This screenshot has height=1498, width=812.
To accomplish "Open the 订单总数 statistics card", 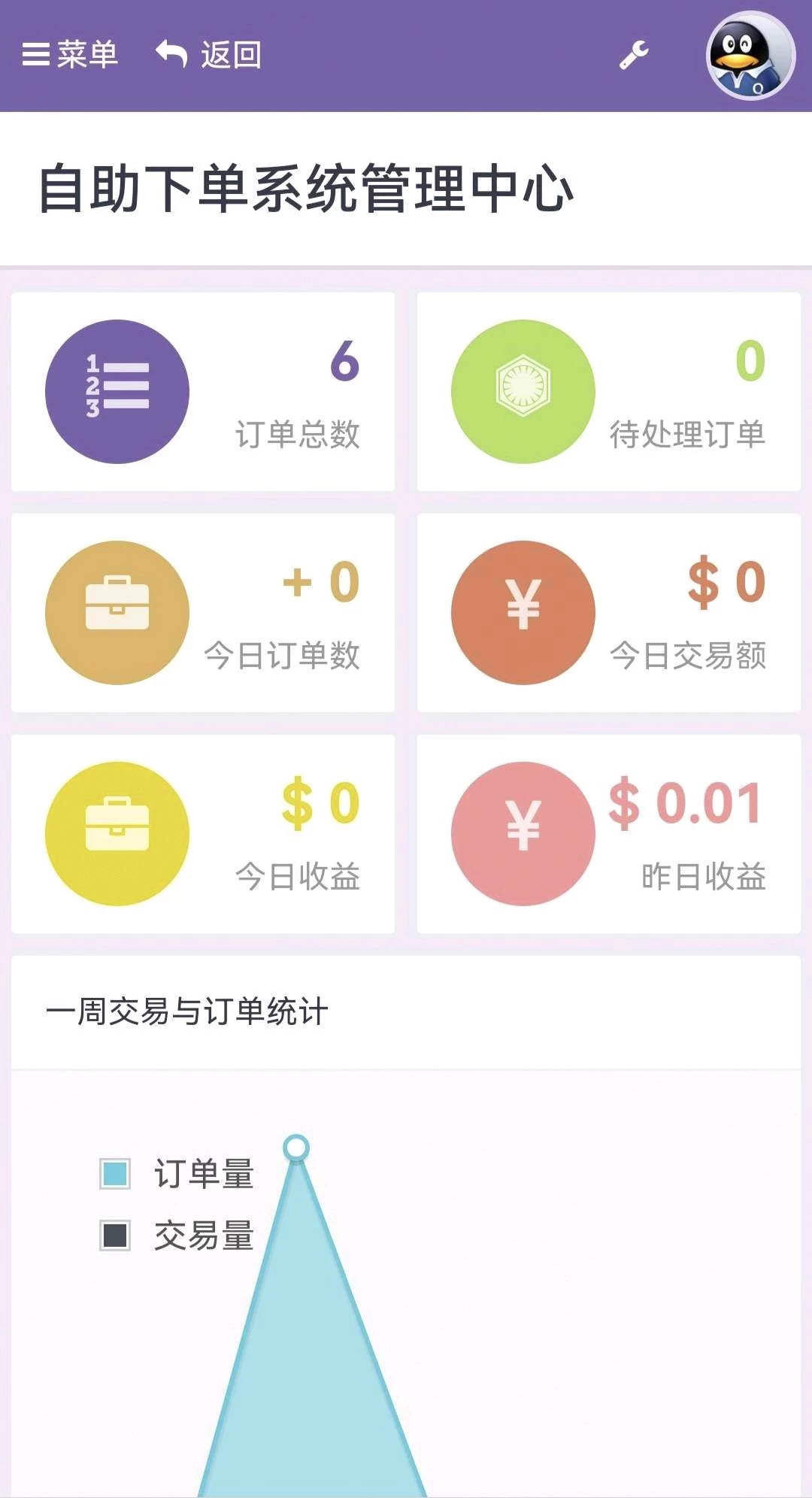I will click(203, 390).
